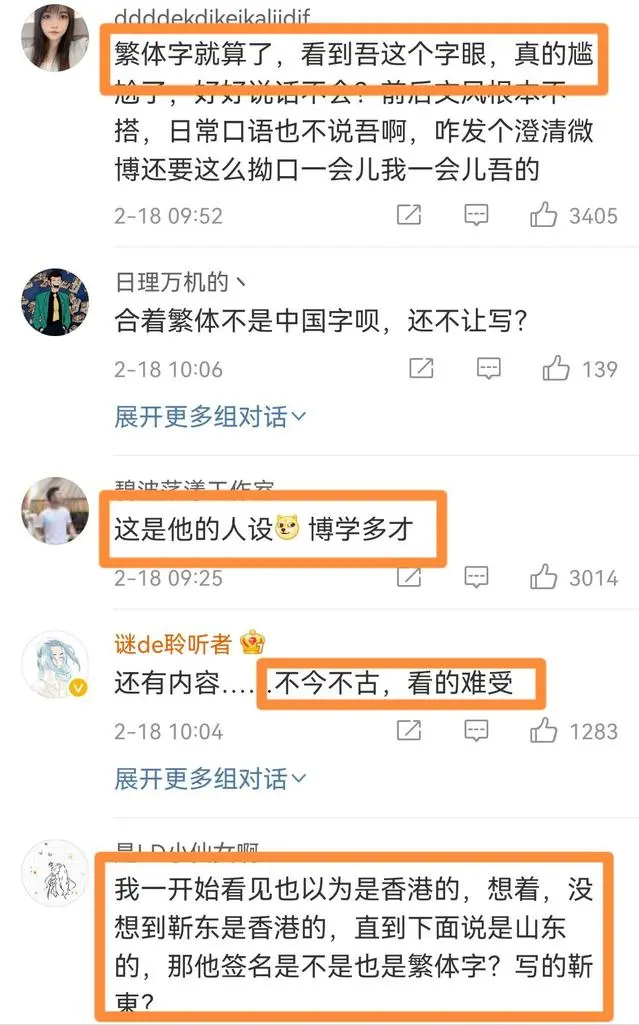
Task: Like the comment posted at 2-18 09:52
Action: 544,214
